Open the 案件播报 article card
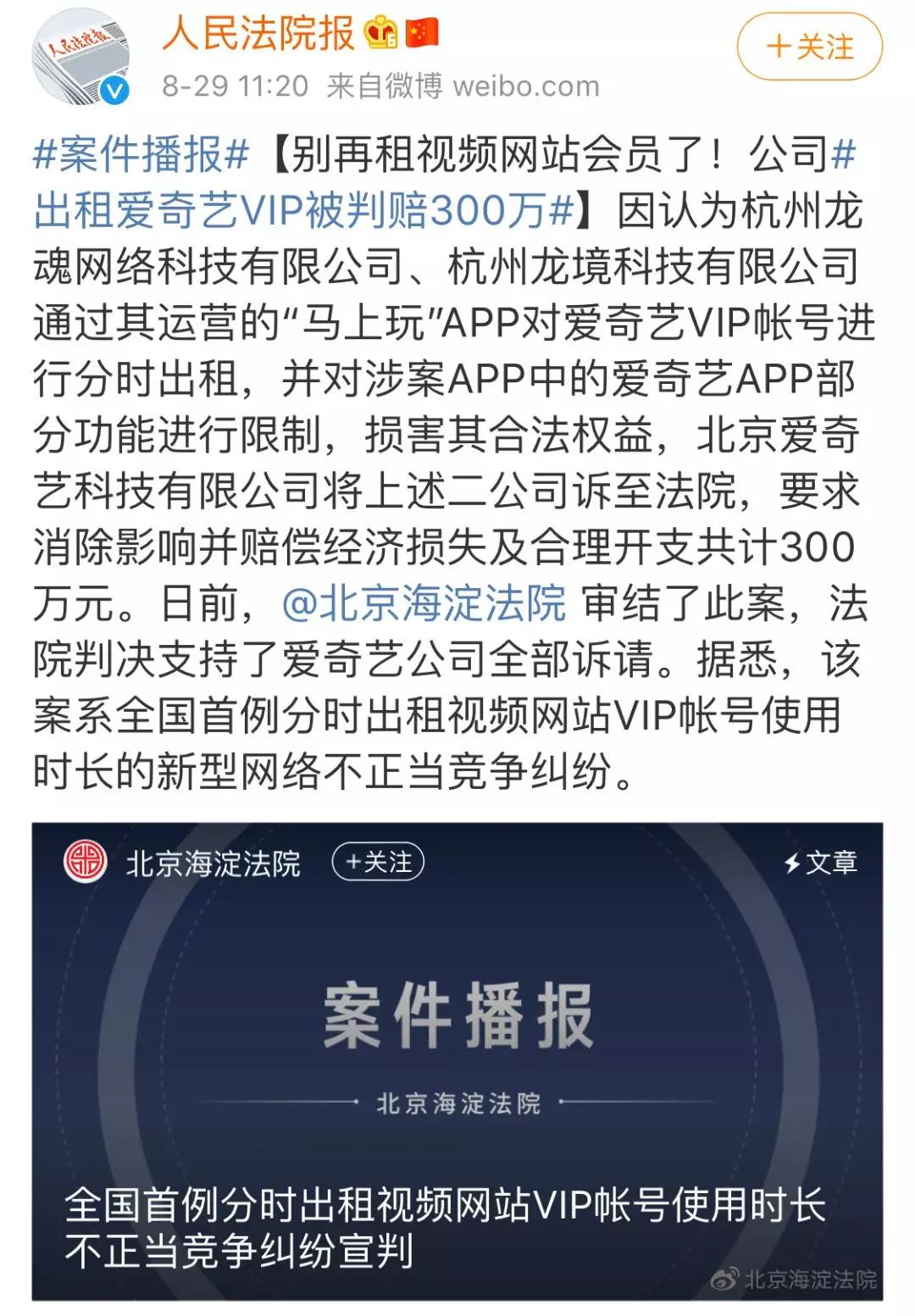 coord(457,1059)
